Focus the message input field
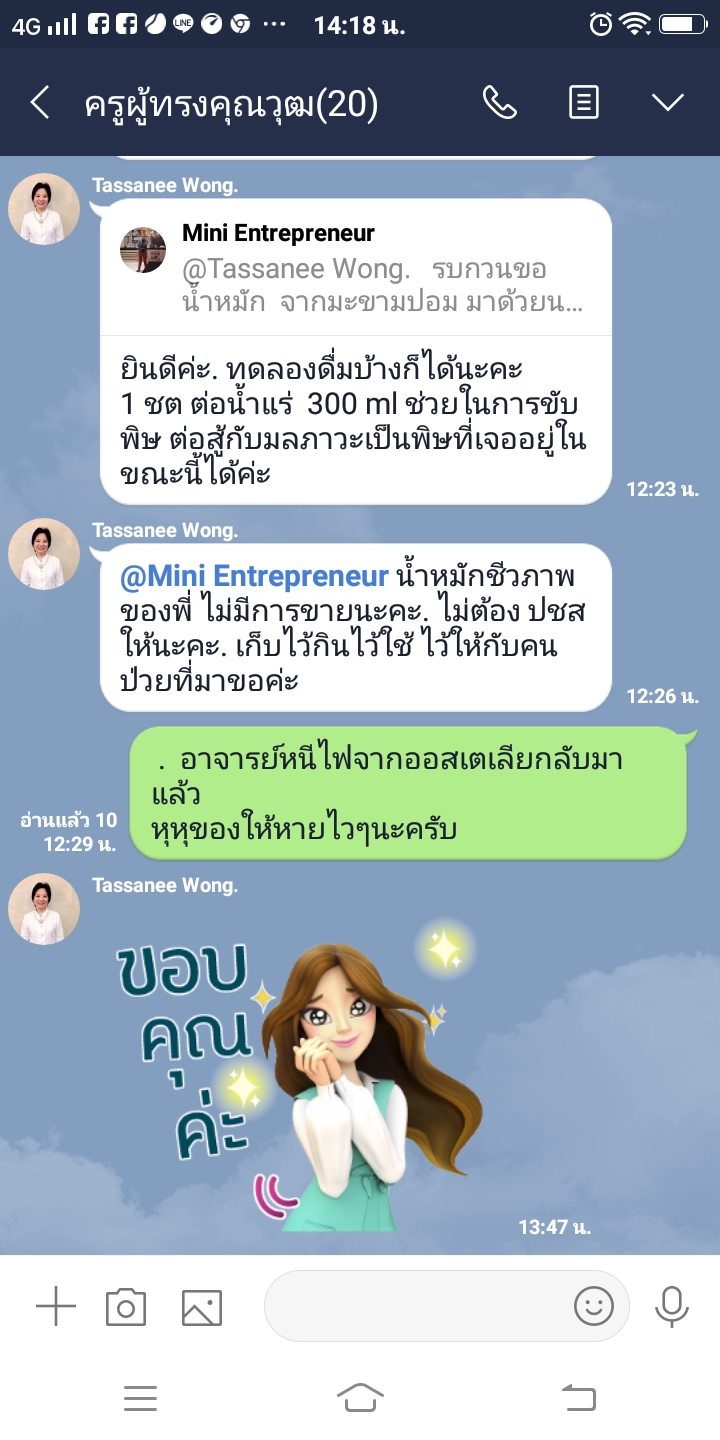 (x=415, y=1306)
